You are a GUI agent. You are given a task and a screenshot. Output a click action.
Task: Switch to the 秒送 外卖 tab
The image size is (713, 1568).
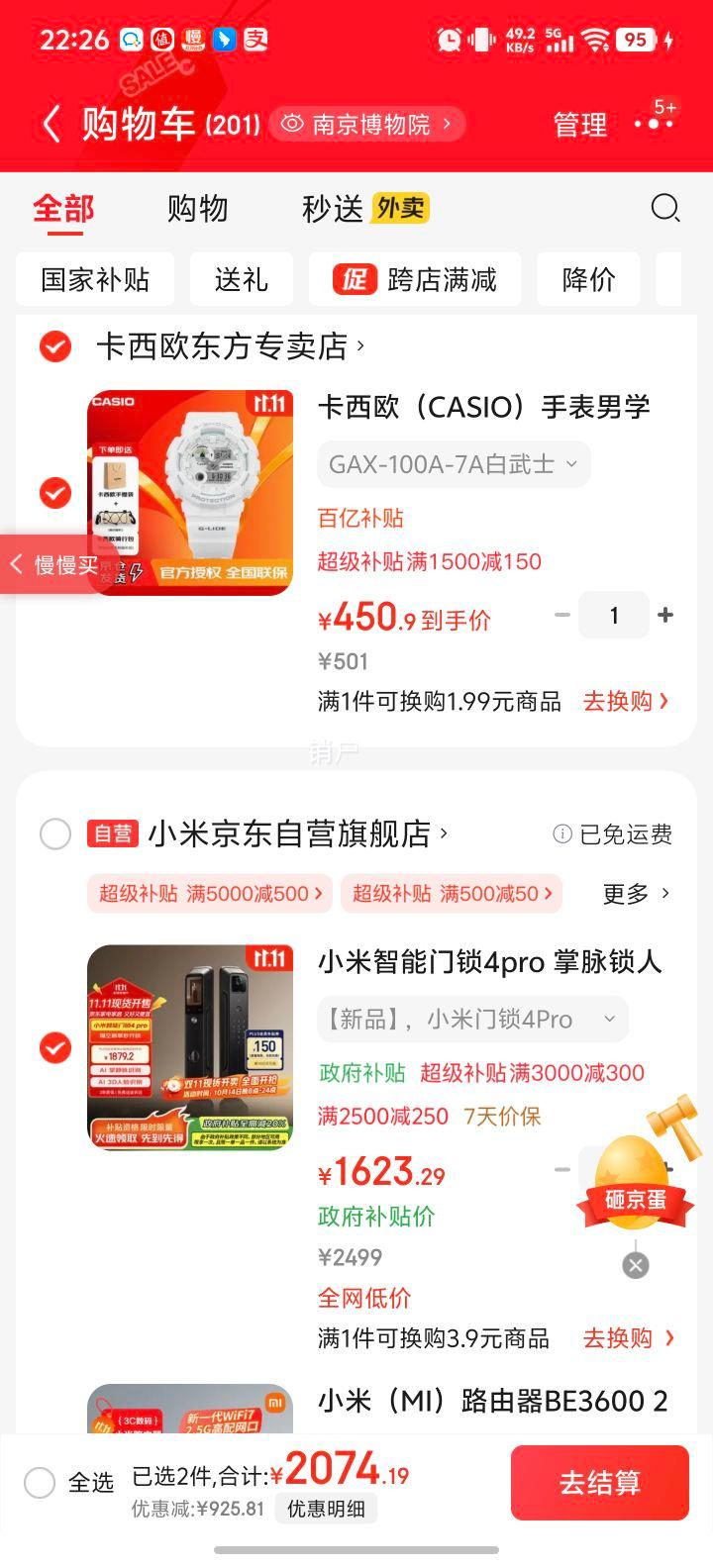364,209
